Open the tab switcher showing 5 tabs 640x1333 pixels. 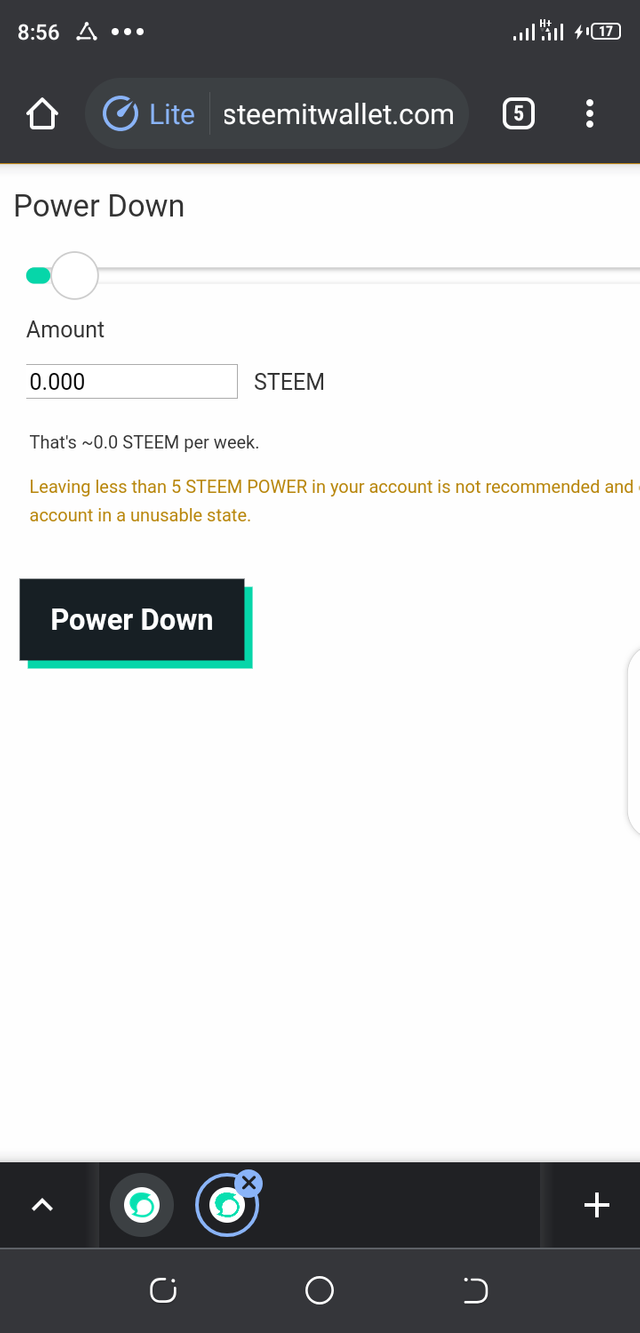(517, 114)
